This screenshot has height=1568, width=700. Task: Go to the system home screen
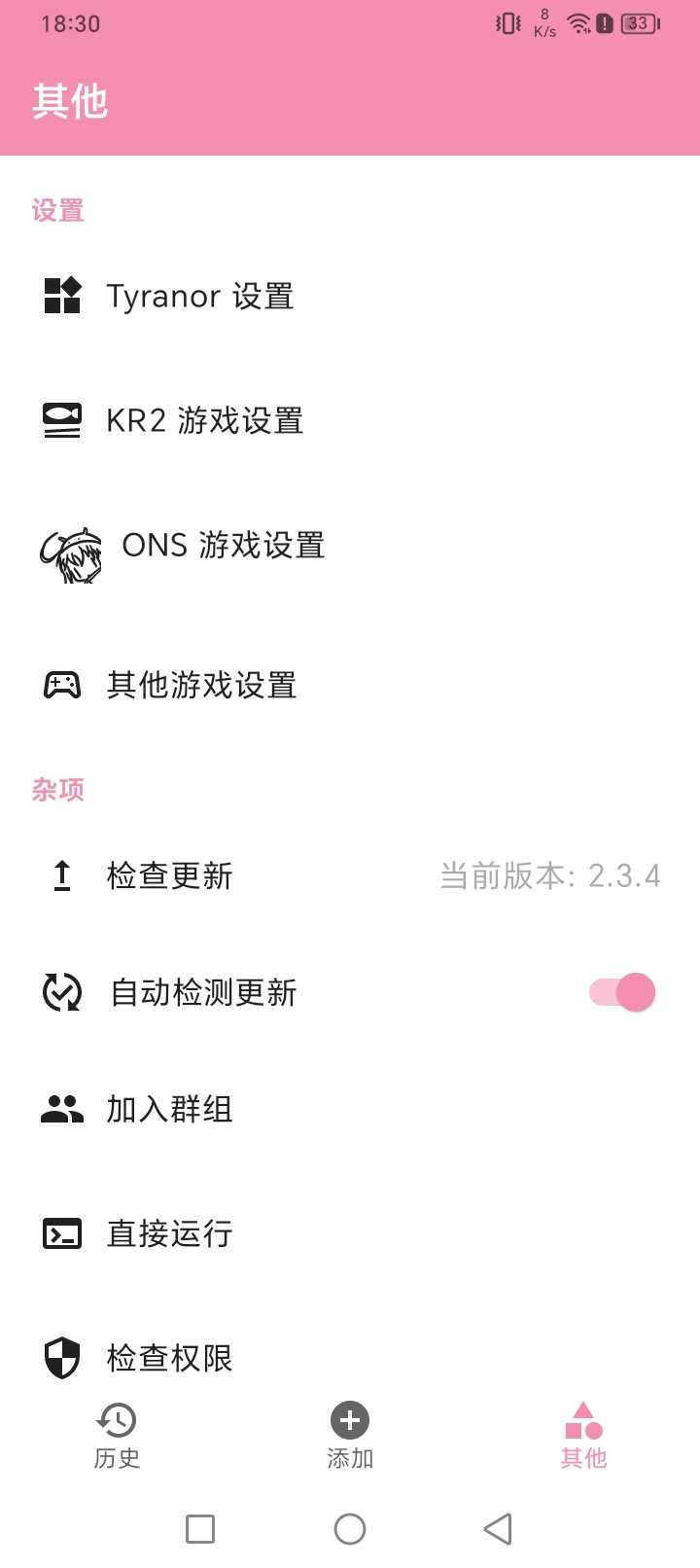[x=350, y=1529]
